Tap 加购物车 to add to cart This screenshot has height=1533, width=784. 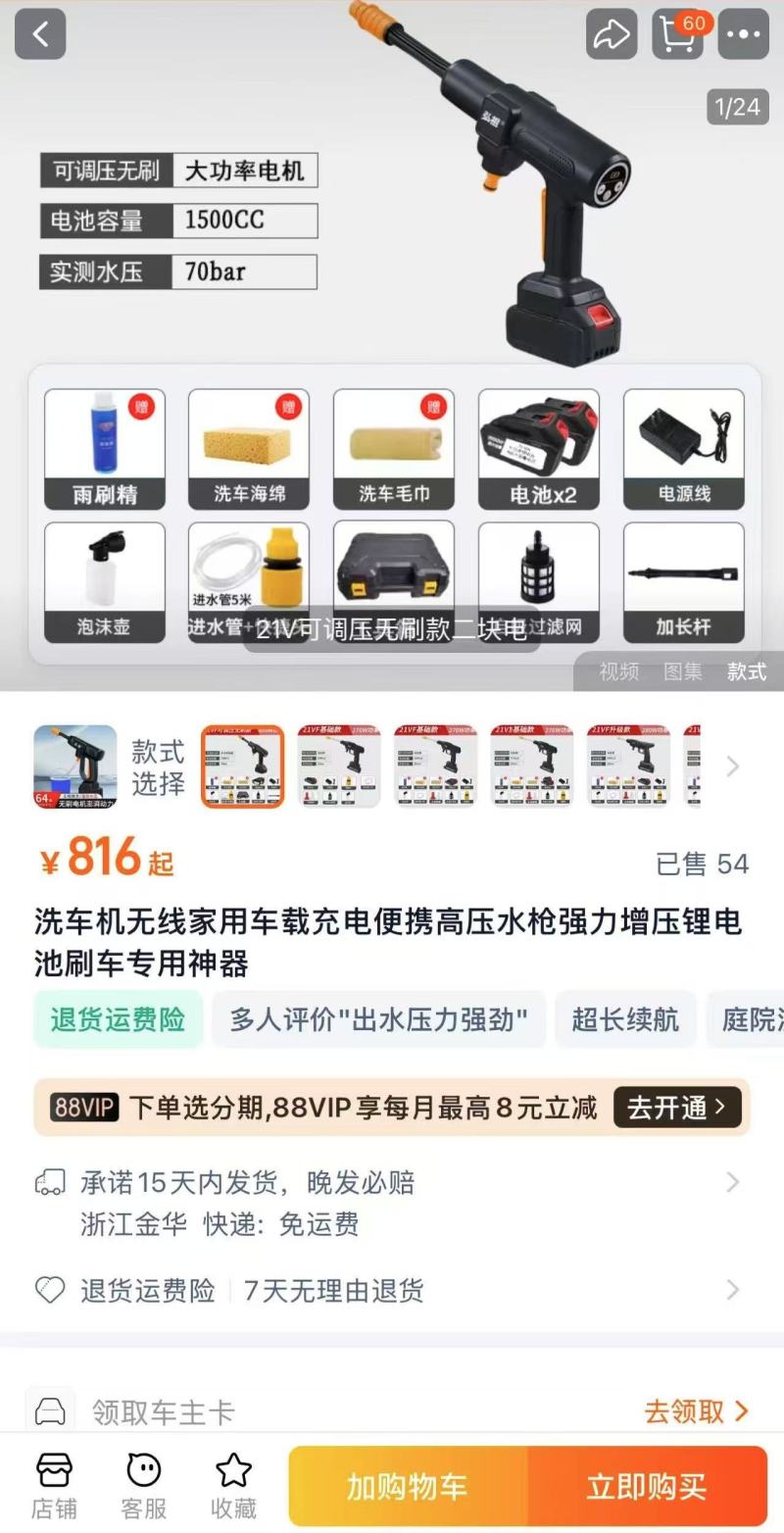(x=408, y=1486)
